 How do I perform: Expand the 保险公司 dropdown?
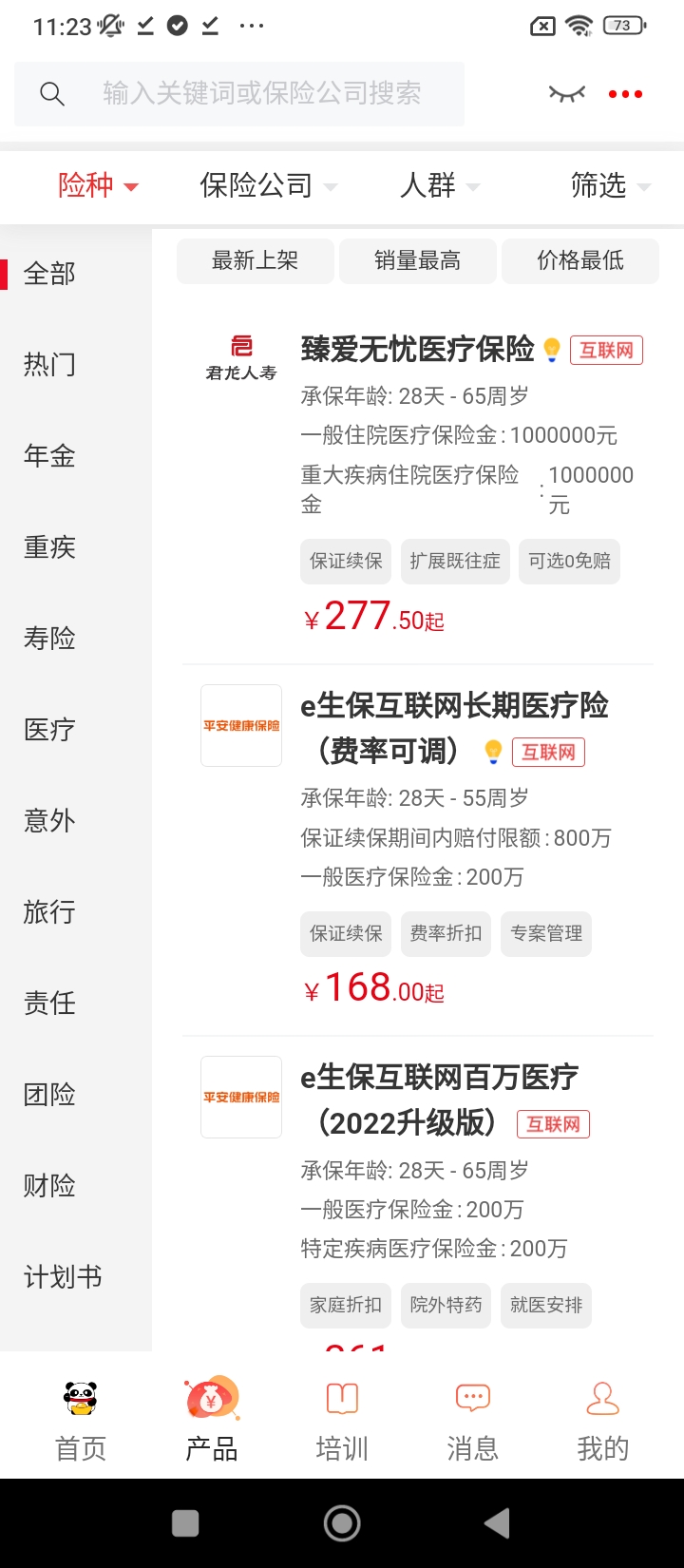(x=268, y=185)
